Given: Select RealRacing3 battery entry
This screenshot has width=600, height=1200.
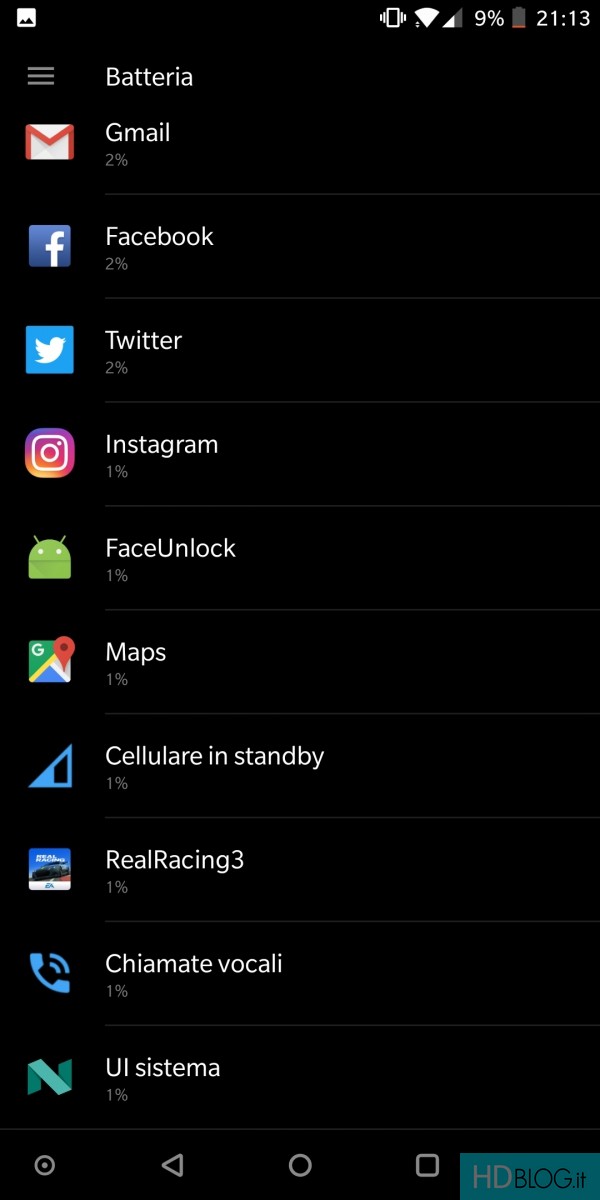Looking at the screenshot, I should pyautogui.click(x=300, y=870).
